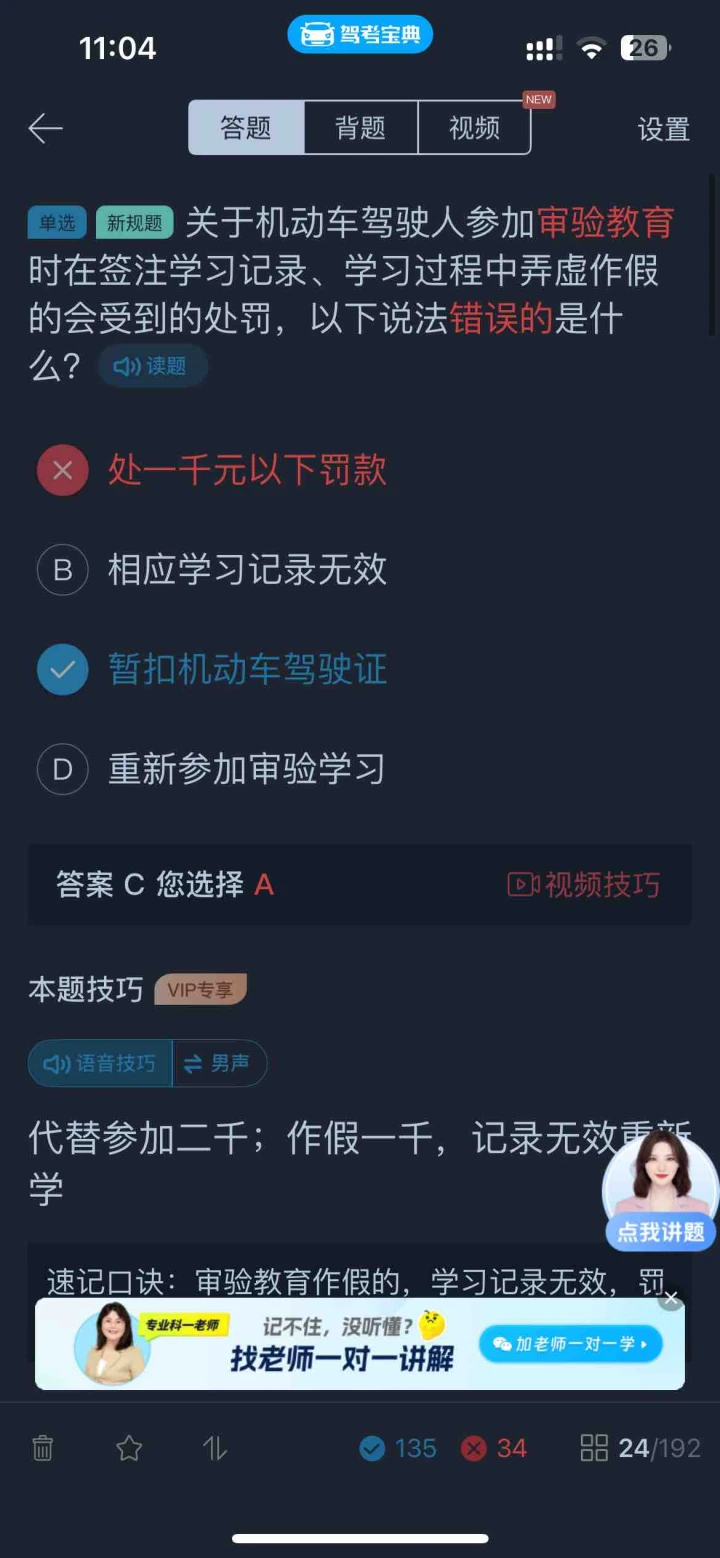This screenshot has width=720, height=1558.
Task: Go back using the top-left arrow
Action: [46, 128]
